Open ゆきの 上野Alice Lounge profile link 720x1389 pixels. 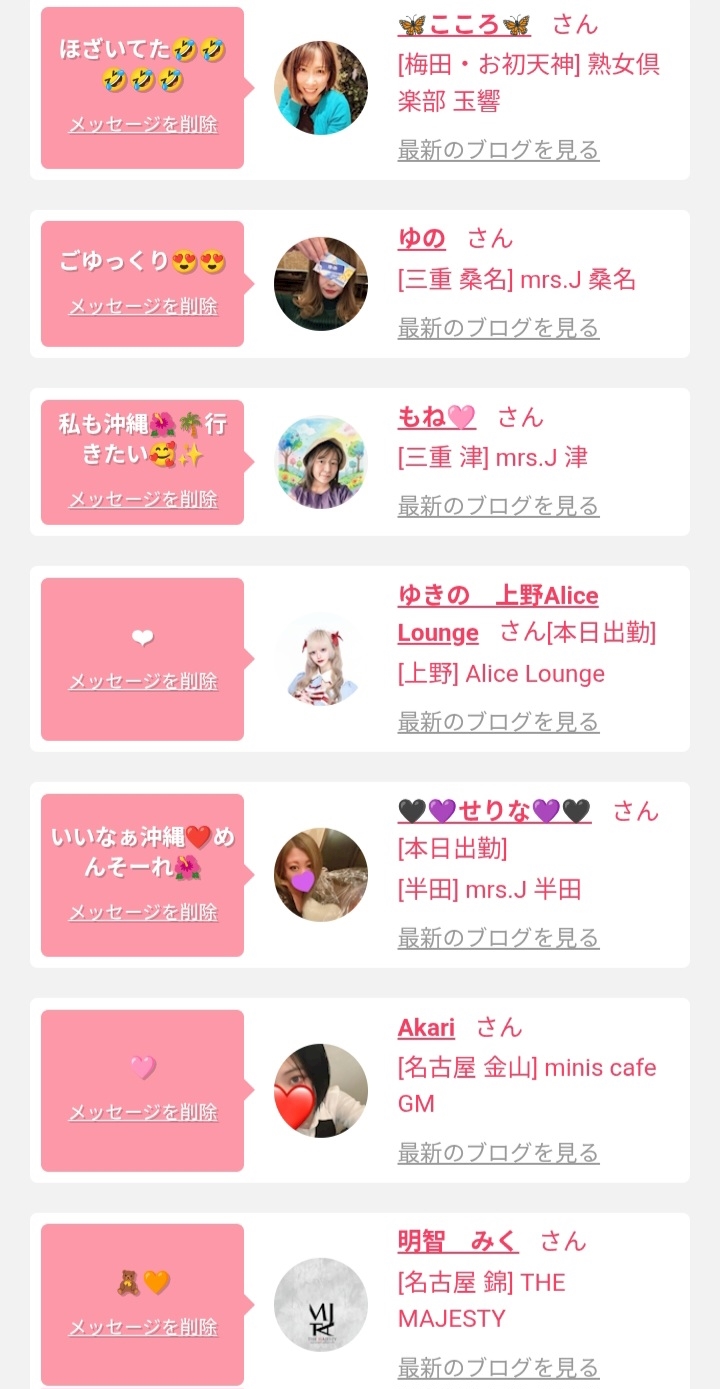pyautogui.click(x=498, y=614)
